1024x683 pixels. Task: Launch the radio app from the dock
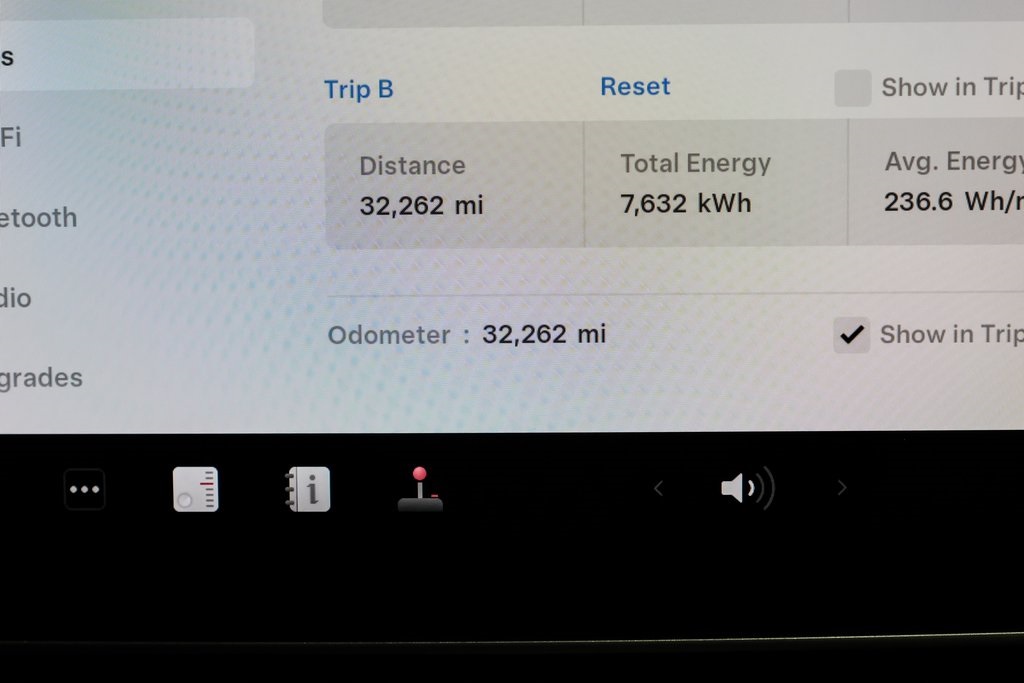[196, 490]
